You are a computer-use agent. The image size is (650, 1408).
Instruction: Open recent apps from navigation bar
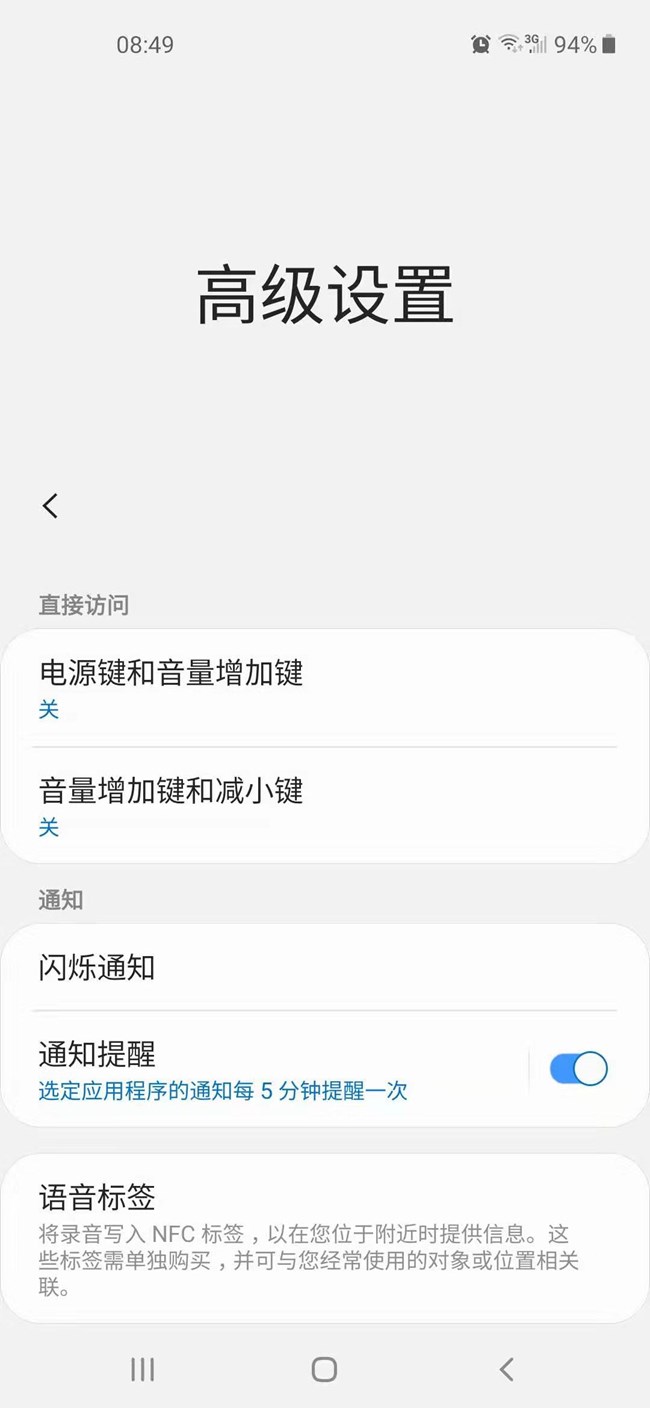[x=143, y=1369]
